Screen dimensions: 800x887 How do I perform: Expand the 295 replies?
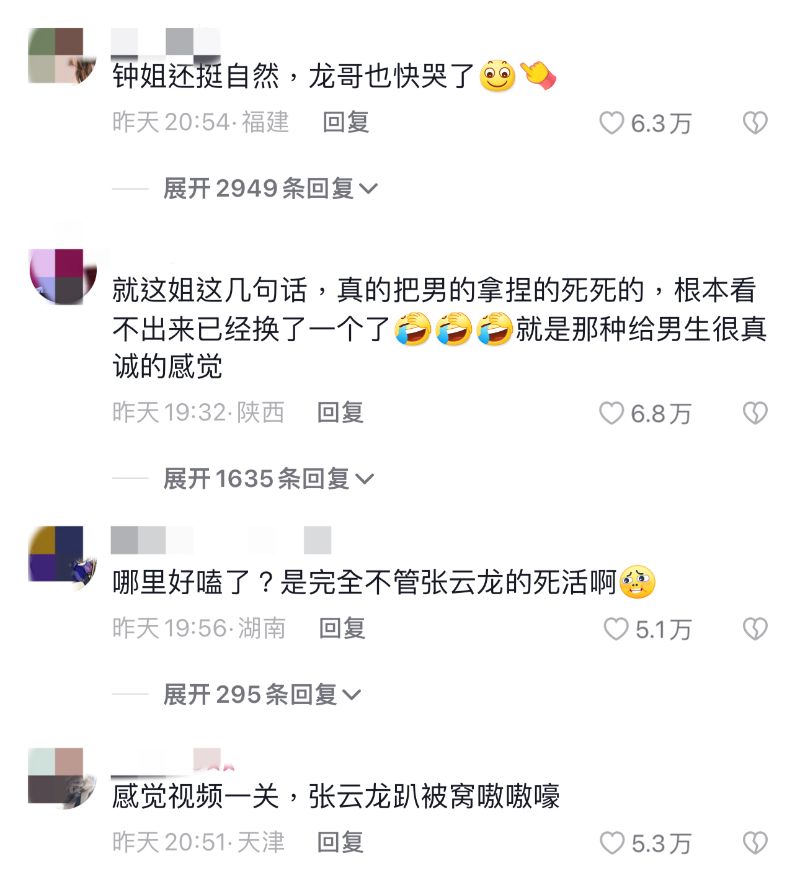[x=262, y=694]
